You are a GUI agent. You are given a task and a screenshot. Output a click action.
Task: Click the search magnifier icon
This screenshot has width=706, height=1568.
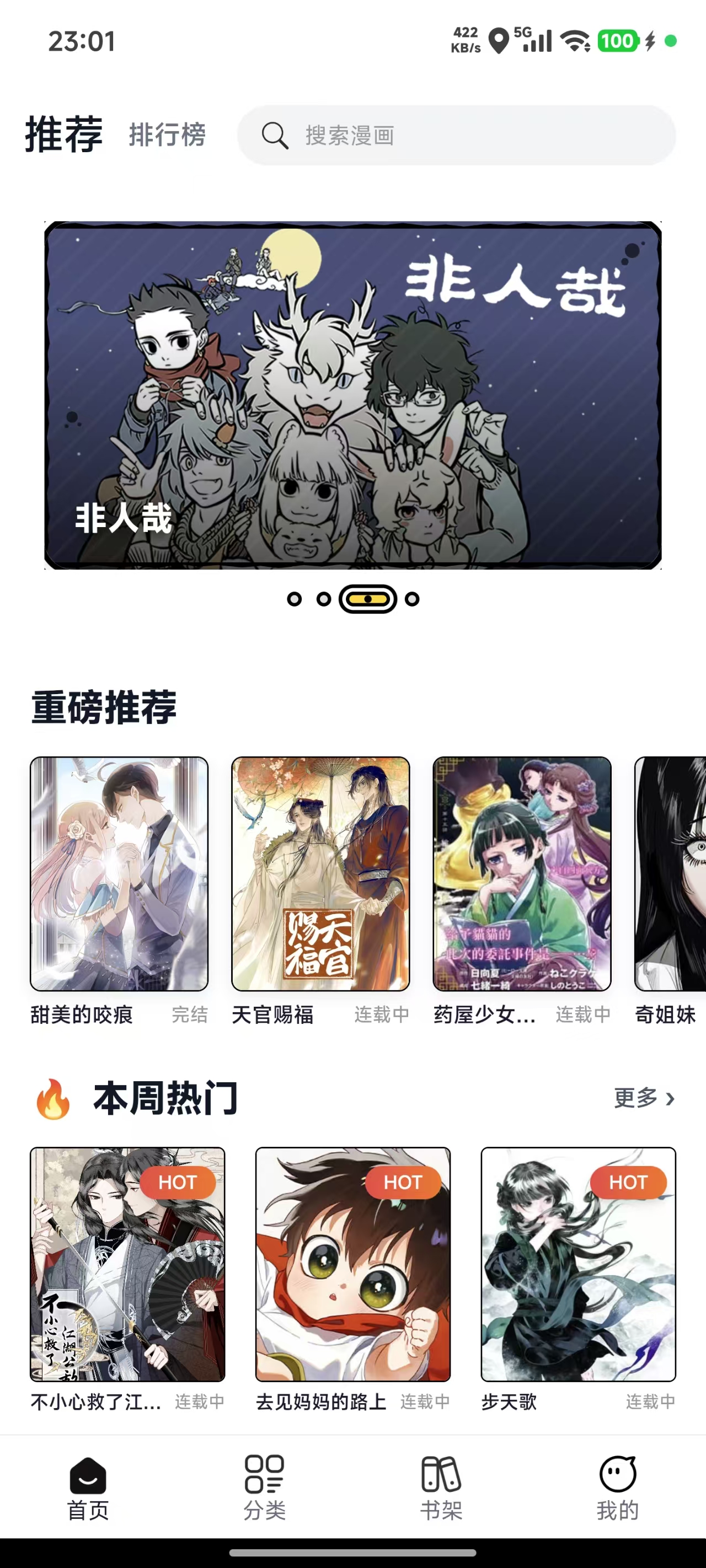click(x=275, y=135)
